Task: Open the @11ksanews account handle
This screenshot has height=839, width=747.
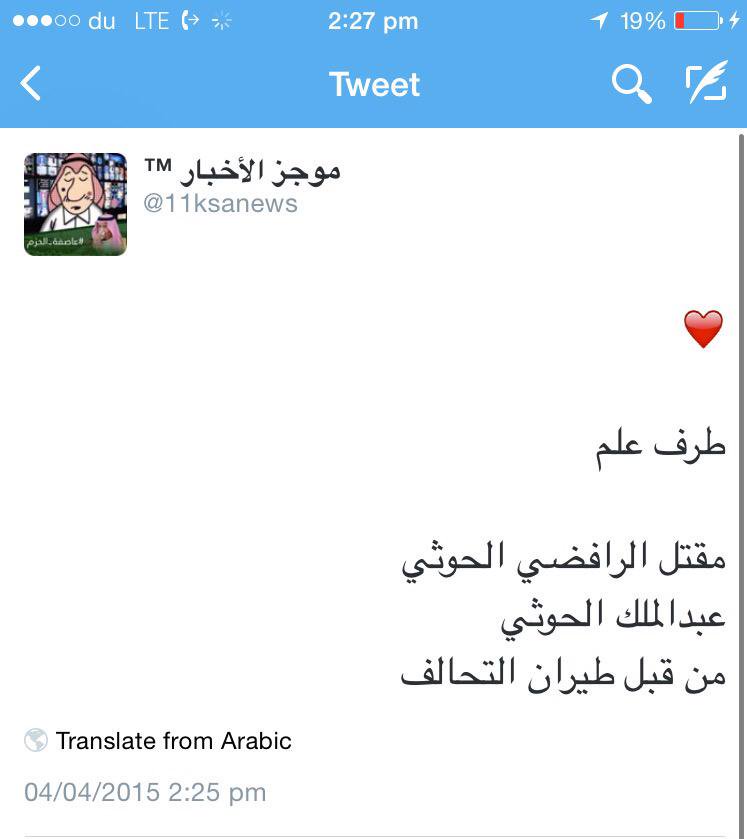Action: click(220, 204)
